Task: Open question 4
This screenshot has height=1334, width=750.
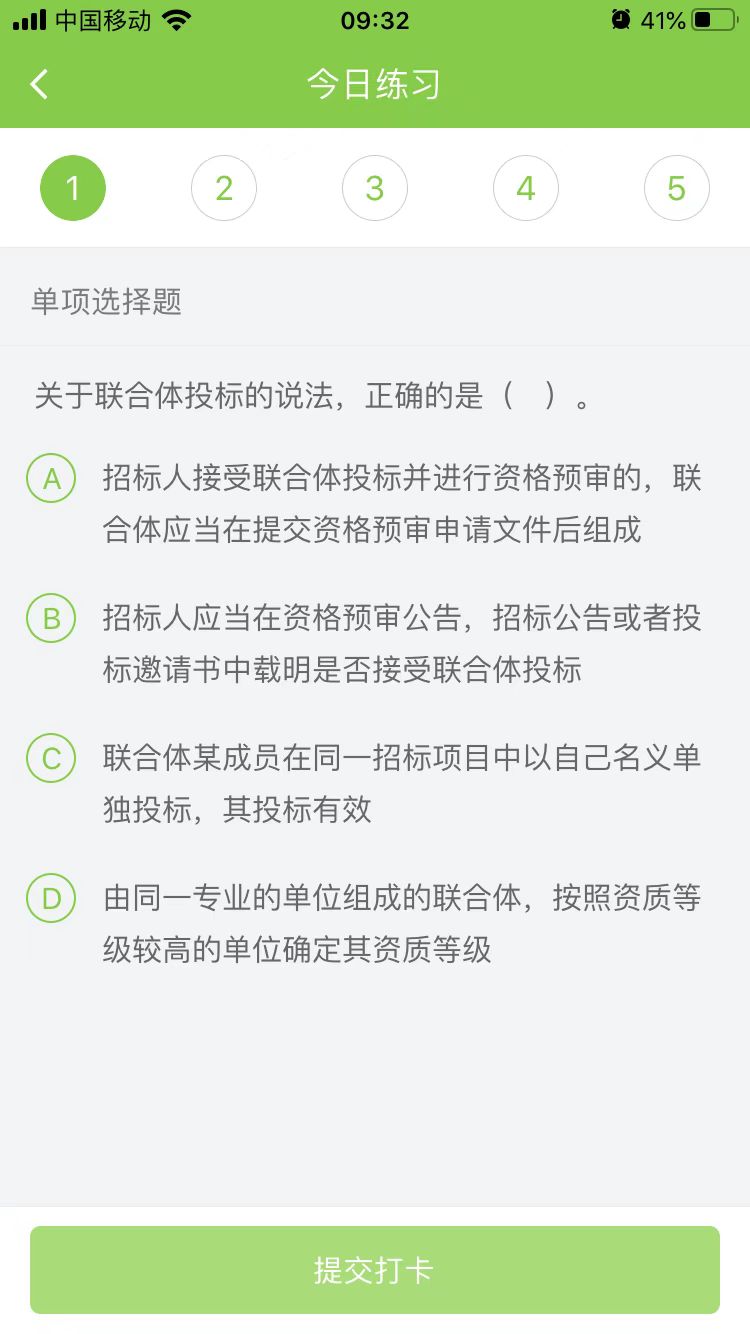Action: (x=526, y=188)
